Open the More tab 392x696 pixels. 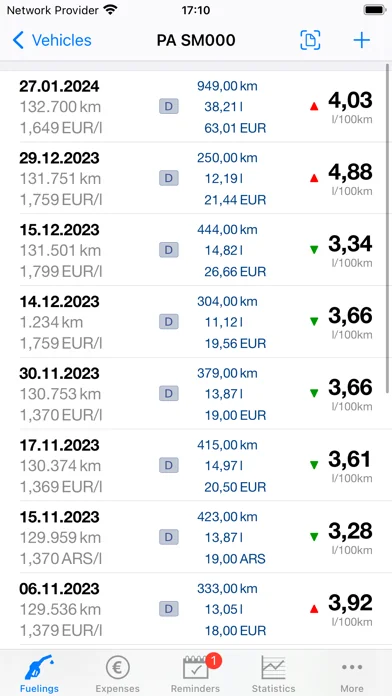point(352,673)
